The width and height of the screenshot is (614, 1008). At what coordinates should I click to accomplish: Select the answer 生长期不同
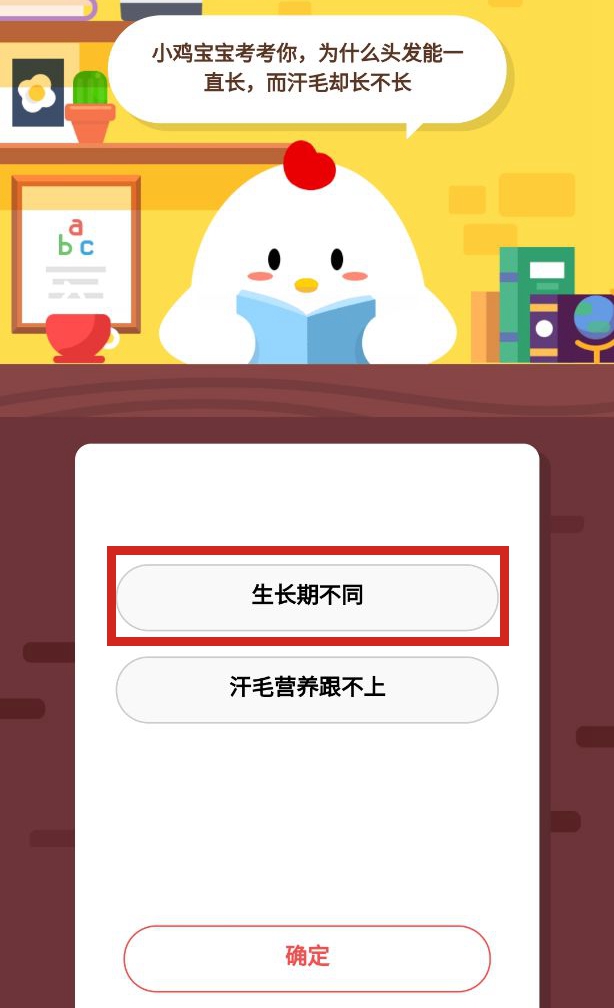[x=307, y=597]
